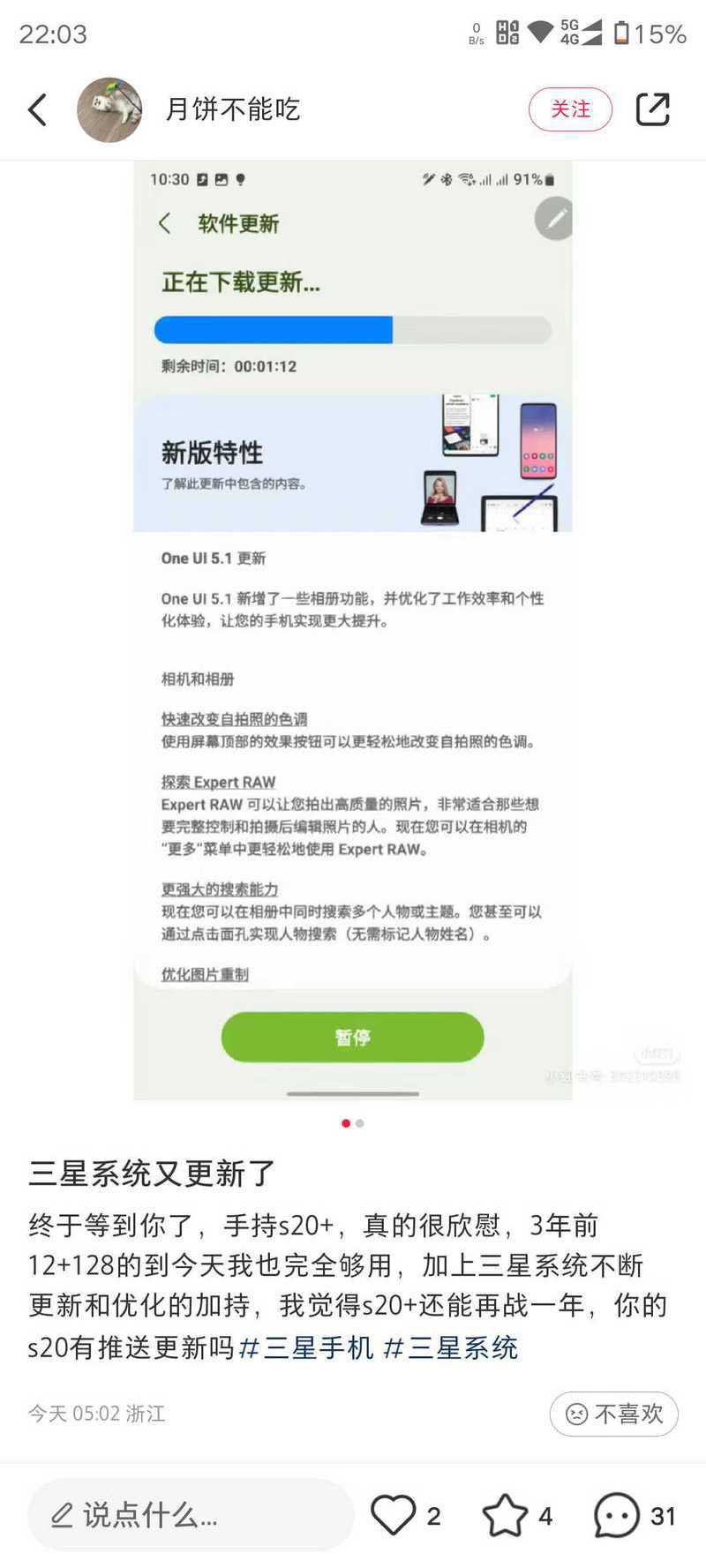
Task: Open 月饼不能吃's profile avatar
Action: point(109,110)
